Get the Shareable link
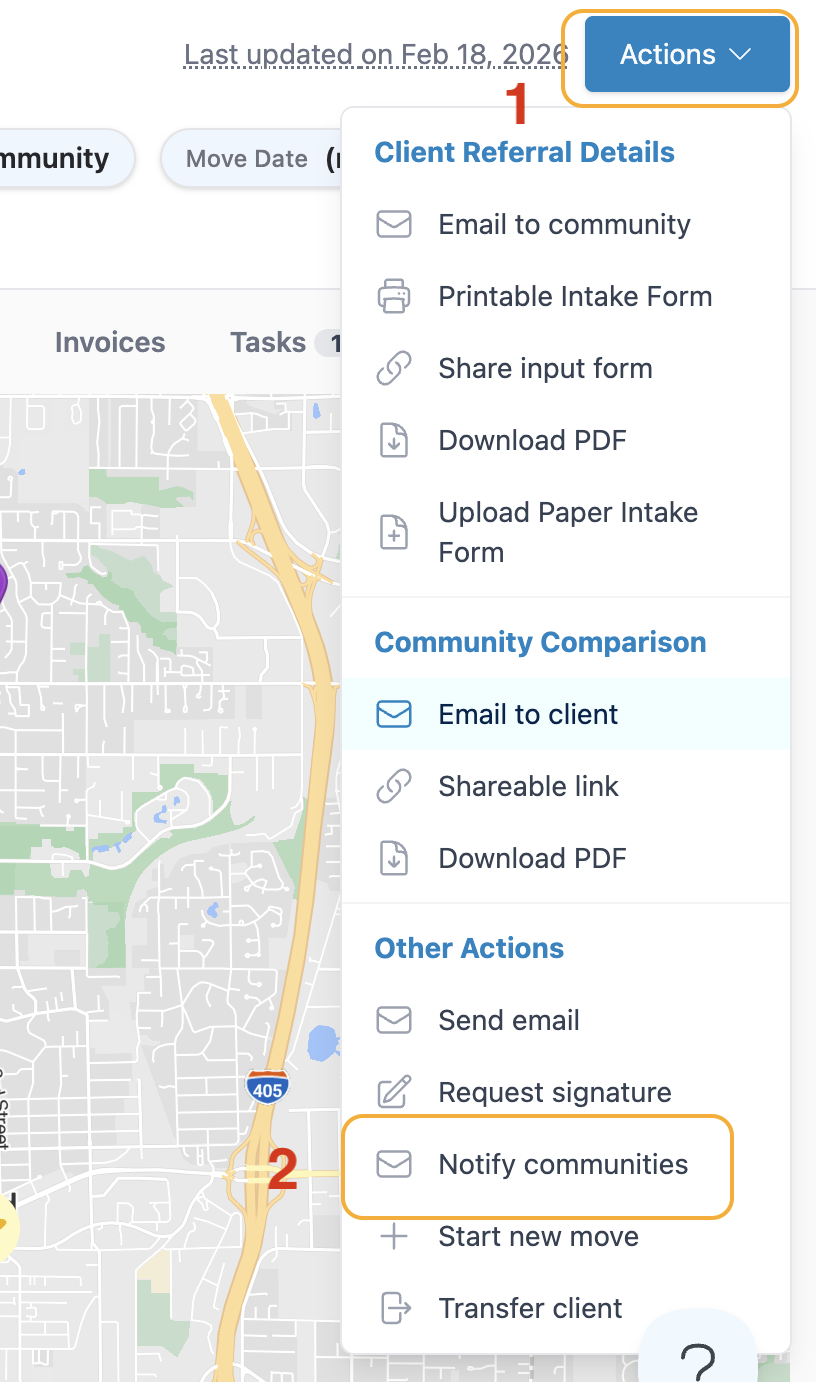The width and height of the screenshot is (816, 1382). pos(528,786)
